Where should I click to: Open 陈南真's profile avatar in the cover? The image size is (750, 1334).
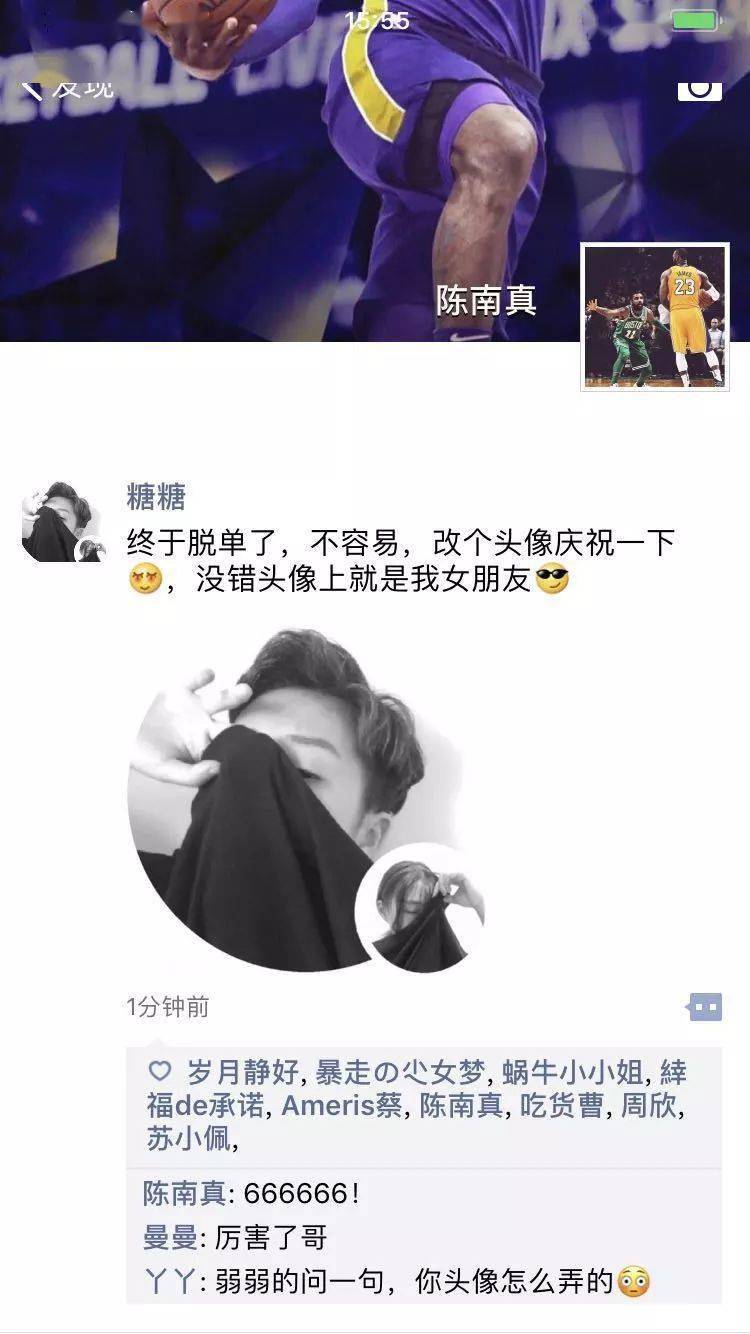[655, 316]
